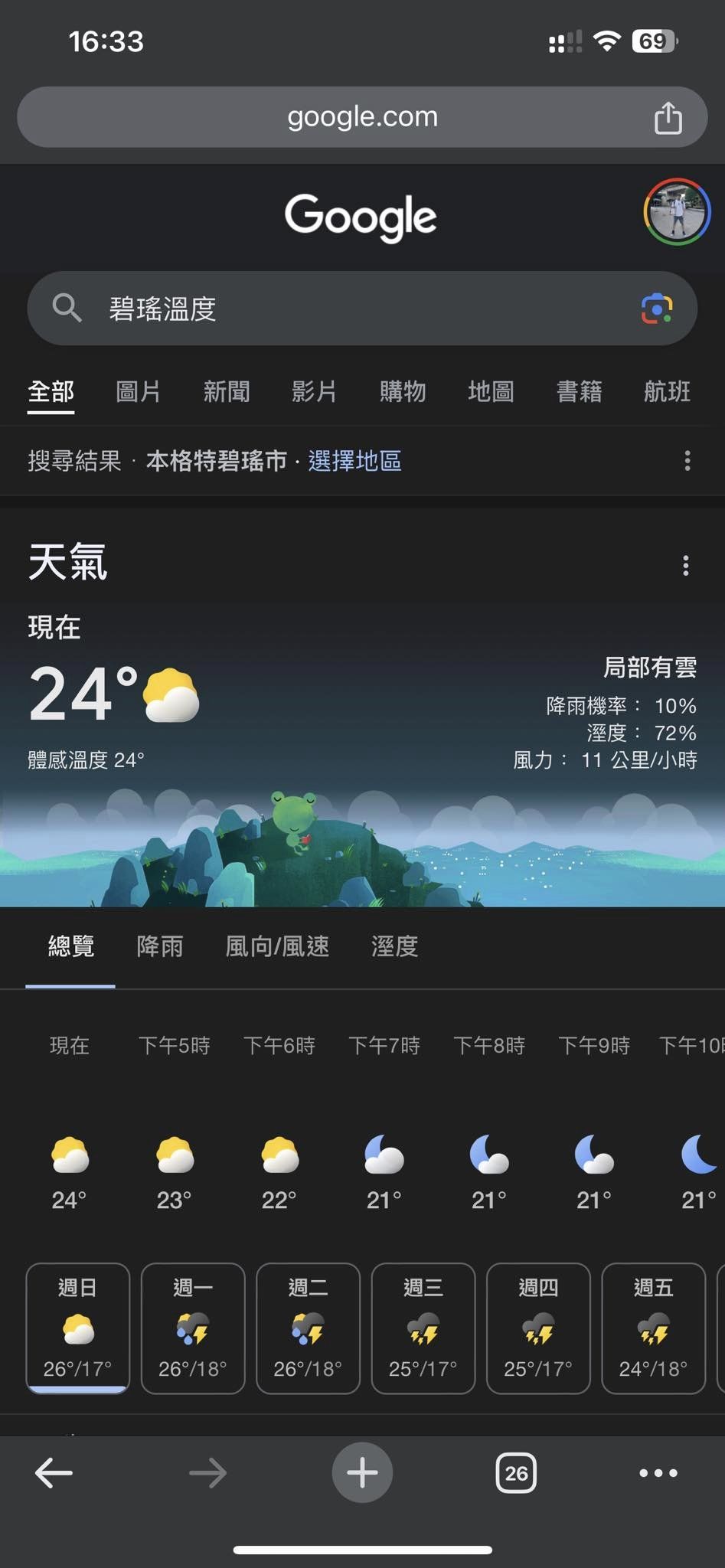Select the 降雨 weather view
Screen dimensions: 725x1568
click(160, 947)
